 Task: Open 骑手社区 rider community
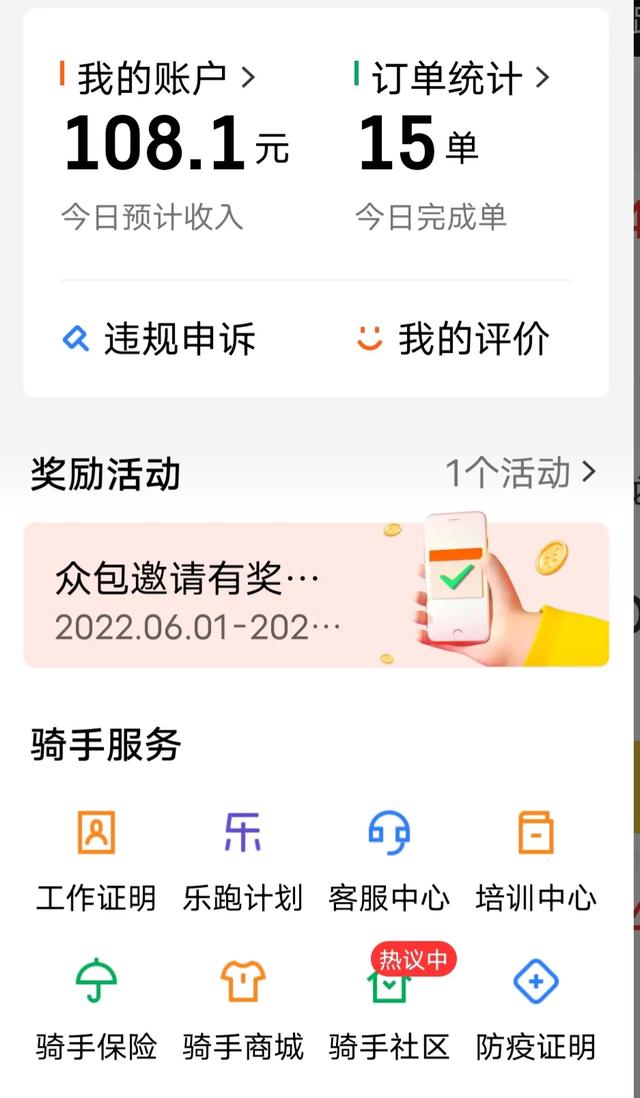tap(389, 1010)
